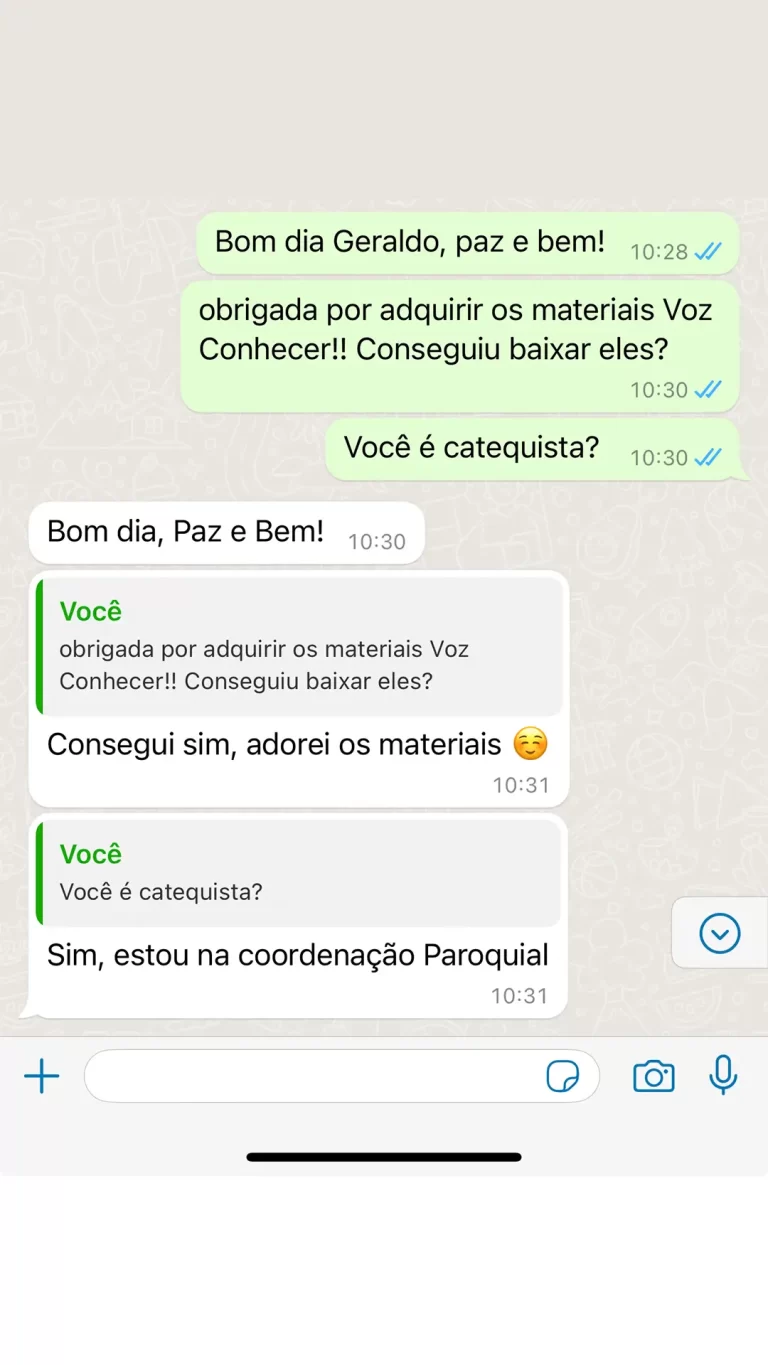Expand the quoted 'Você é catequista?' reply
Image resolution: width=768 pixels, height=1365 pixels.
[x=300, y=871]
